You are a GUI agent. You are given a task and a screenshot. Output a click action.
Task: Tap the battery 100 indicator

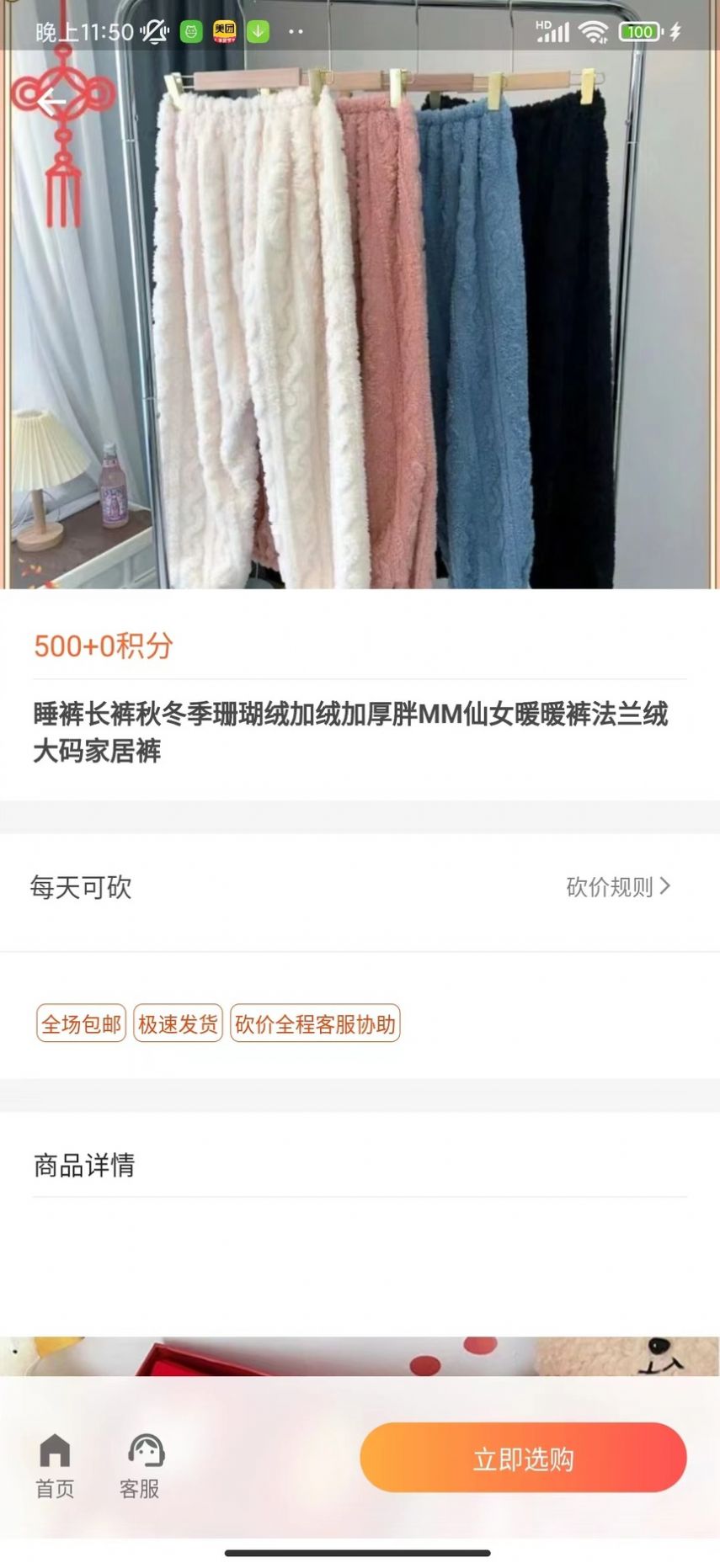641,30
